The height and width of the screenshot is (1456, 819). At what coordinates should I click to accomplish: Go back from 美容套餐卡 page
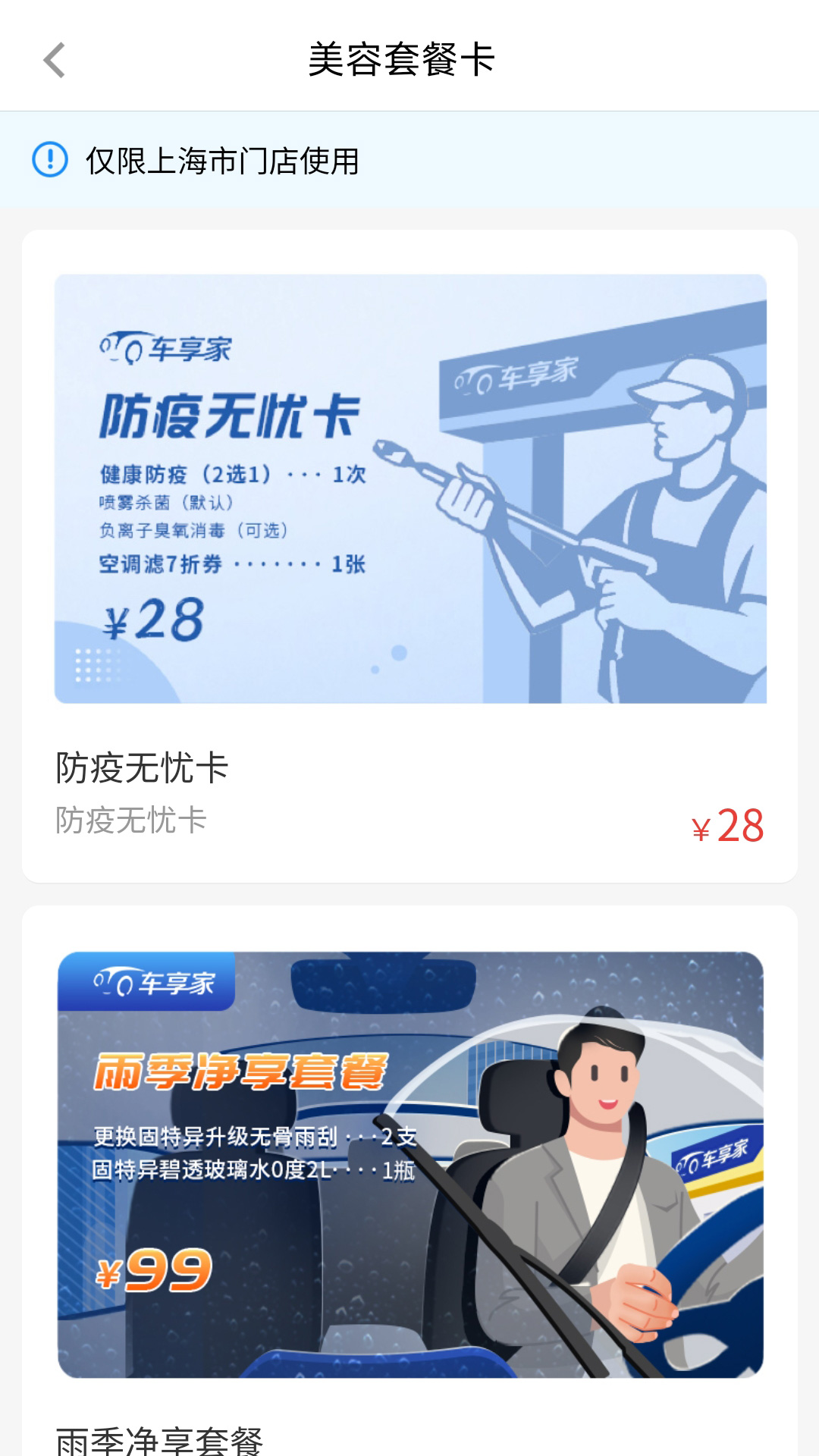click(55, 60)
